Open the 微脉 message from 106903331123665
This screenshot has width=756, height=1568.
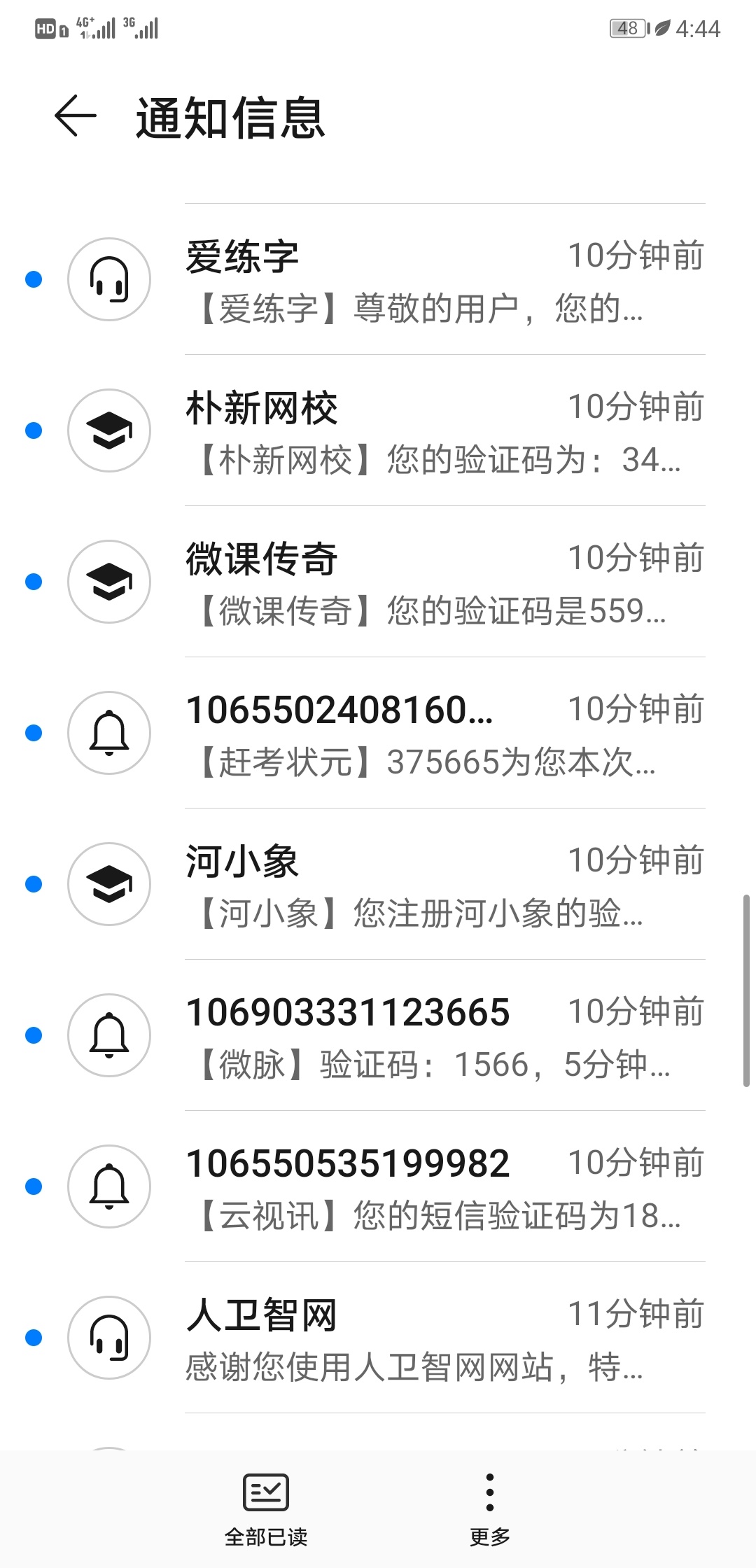(378, 1035)
